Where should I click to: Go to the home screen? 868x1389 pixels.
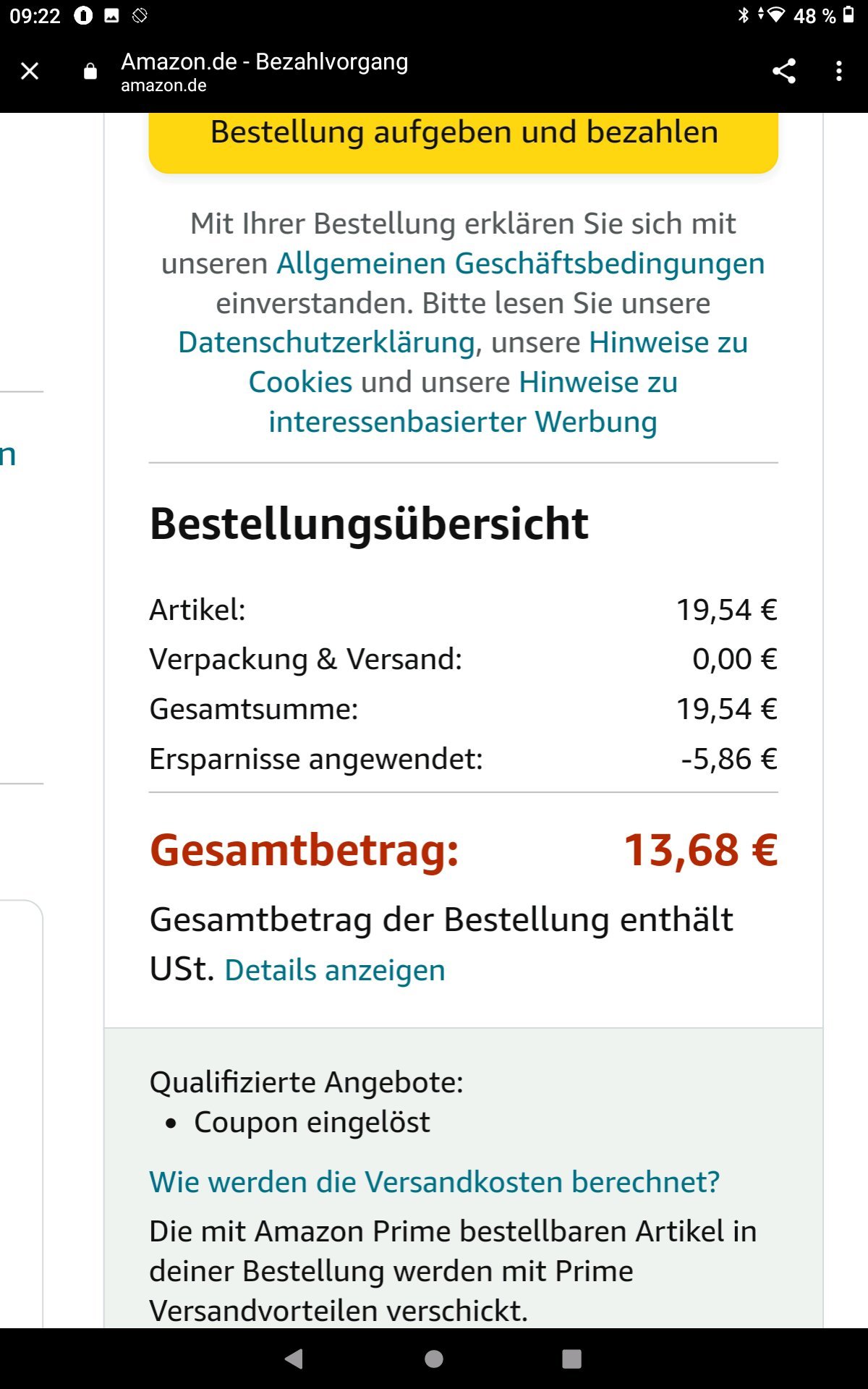coord(434,1359)
